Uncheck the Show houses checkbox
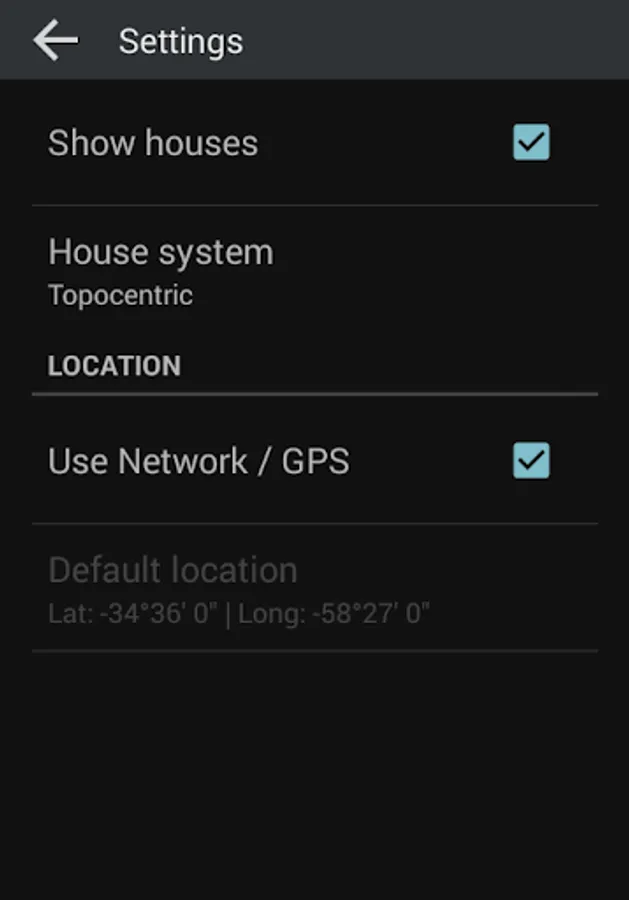Image resolution: width=629 pixels, height=900 pixels. [531, 142]
